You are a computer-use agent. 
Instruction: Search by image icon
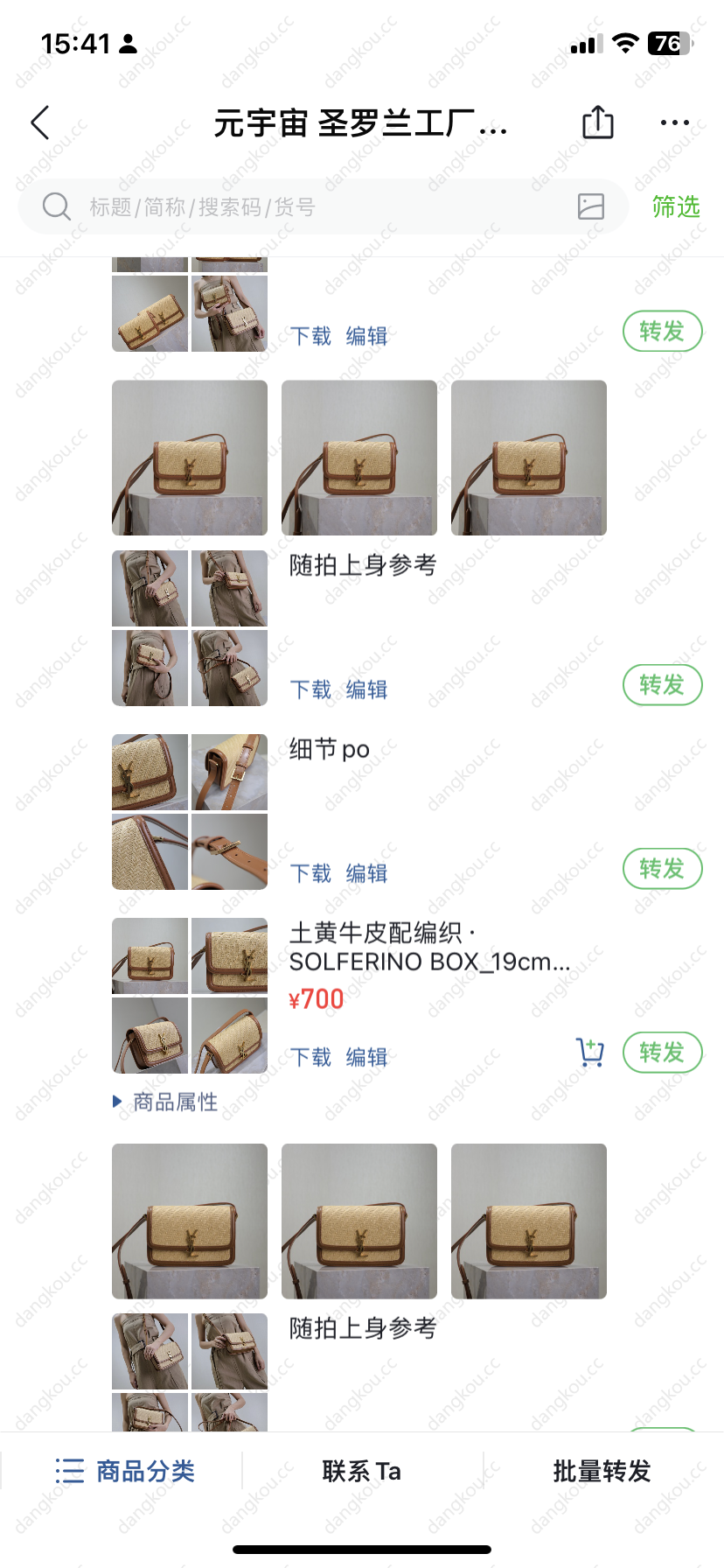[591, 206]
